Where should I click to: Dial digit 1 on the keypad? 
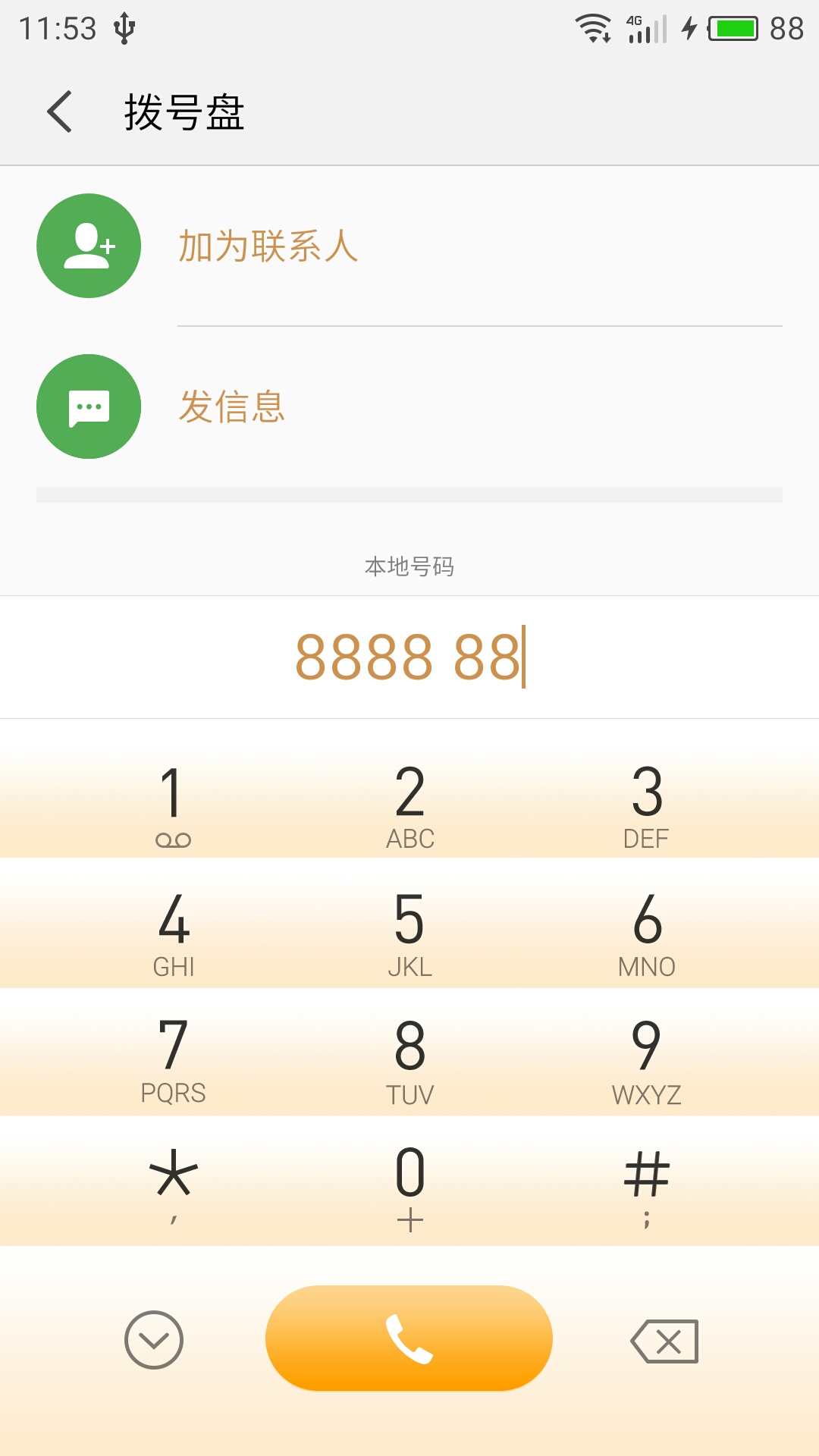point(173,805)
